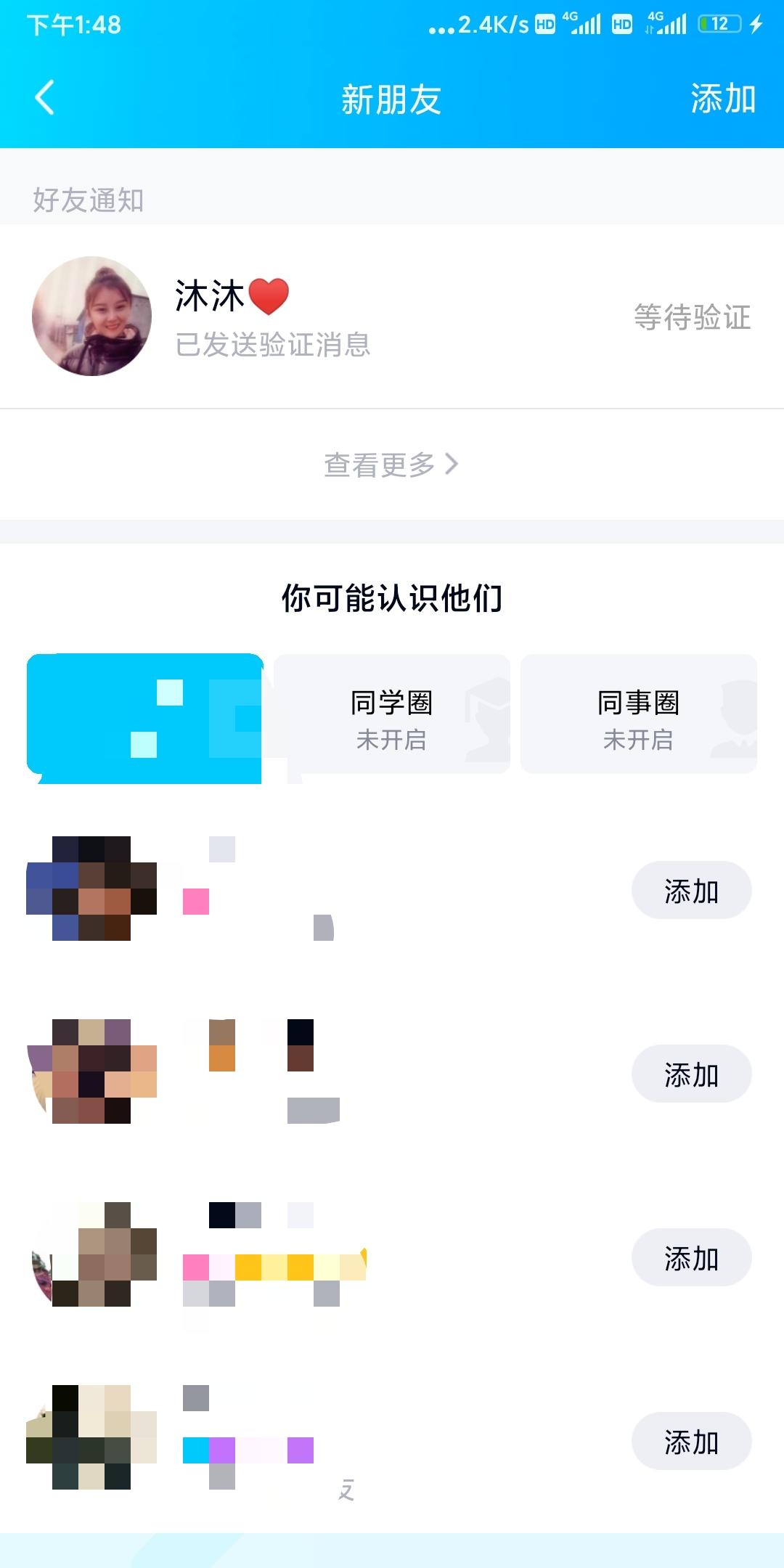Select the 同事圈 tab
Viewport: 784px width, 1568px height.
click(x=638, y=715)
